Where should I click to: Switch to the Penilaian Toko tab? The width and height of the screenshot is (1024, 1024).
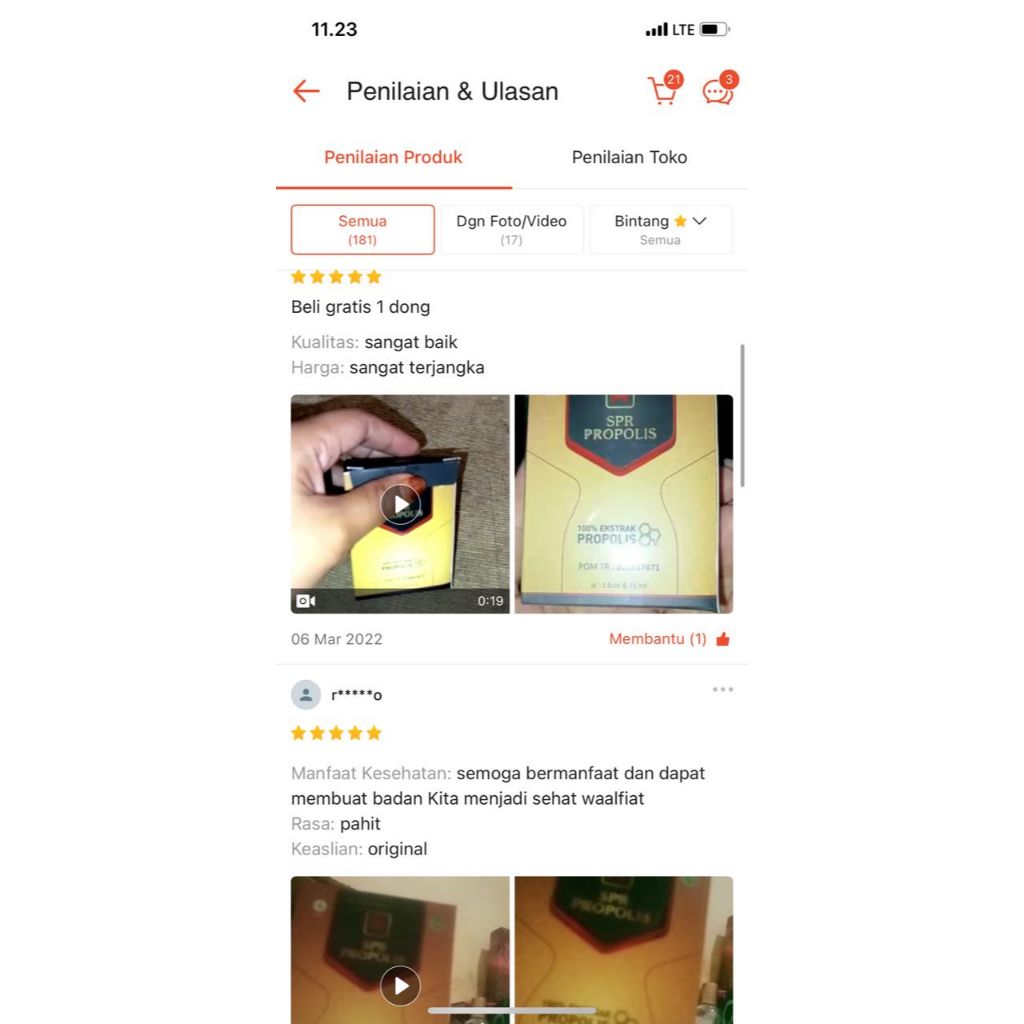pyautogui.click(x=629, y=157)
